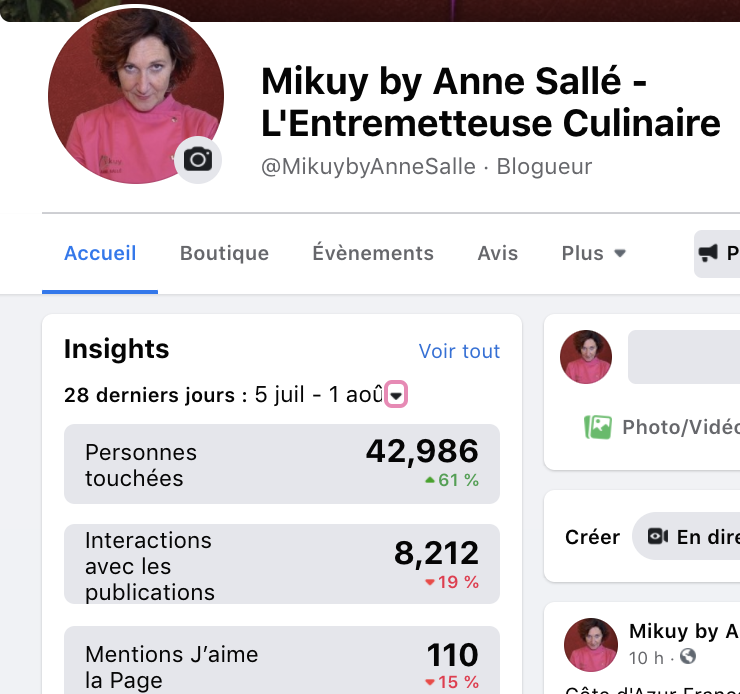This screenshot has height=694, width=740.
Task: Select the Avis tab
Action: point(498,253)
